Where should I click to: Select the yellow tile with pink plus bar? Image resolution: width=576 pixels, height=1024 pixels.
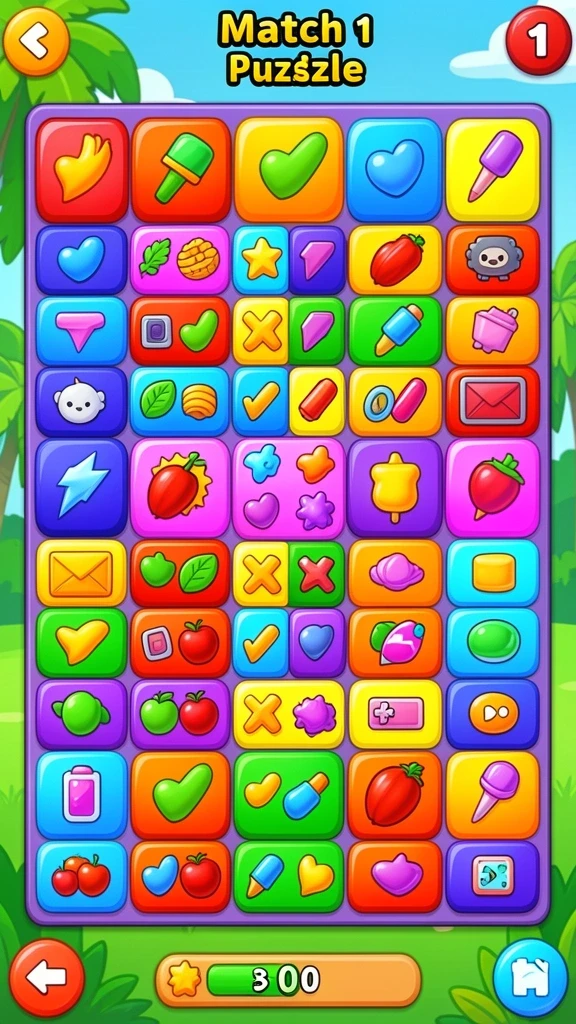pyautogui.click(x=395, y=713)
